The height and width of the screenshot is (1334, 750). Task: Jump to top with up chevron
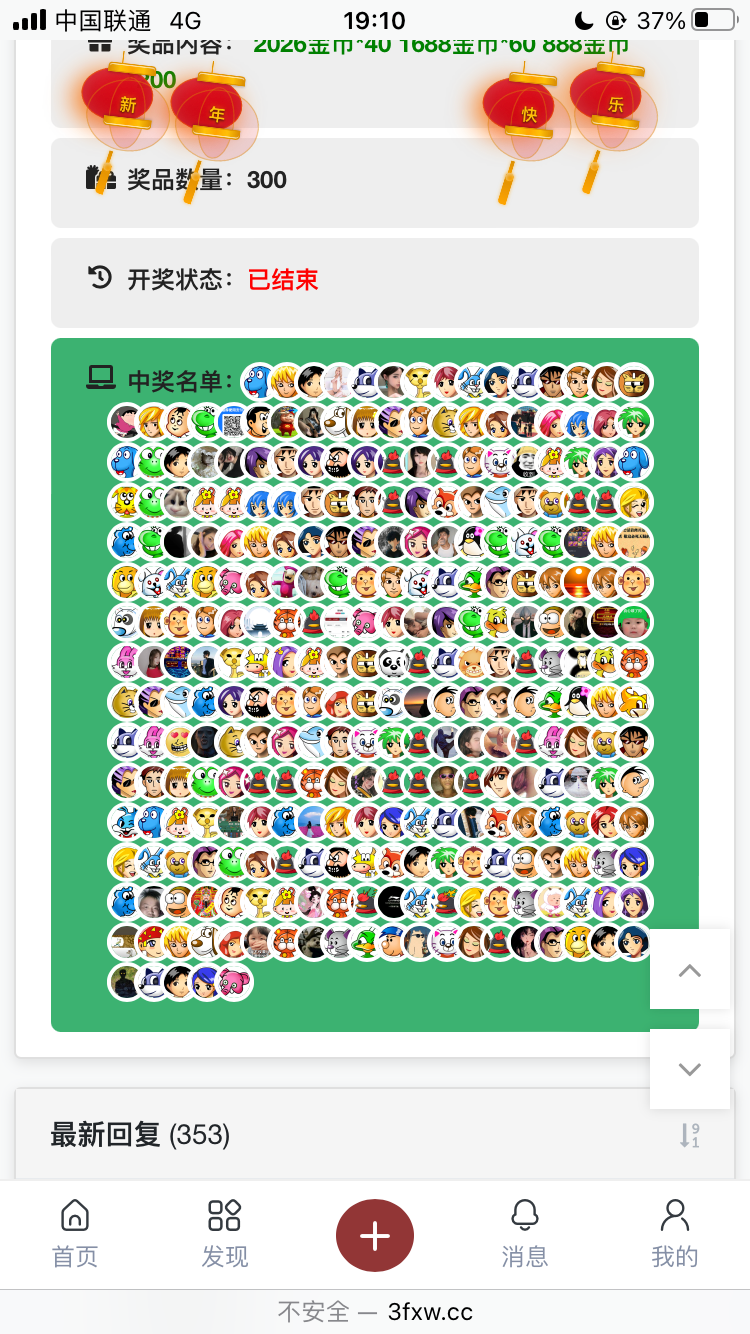click(x=690, y=970)
